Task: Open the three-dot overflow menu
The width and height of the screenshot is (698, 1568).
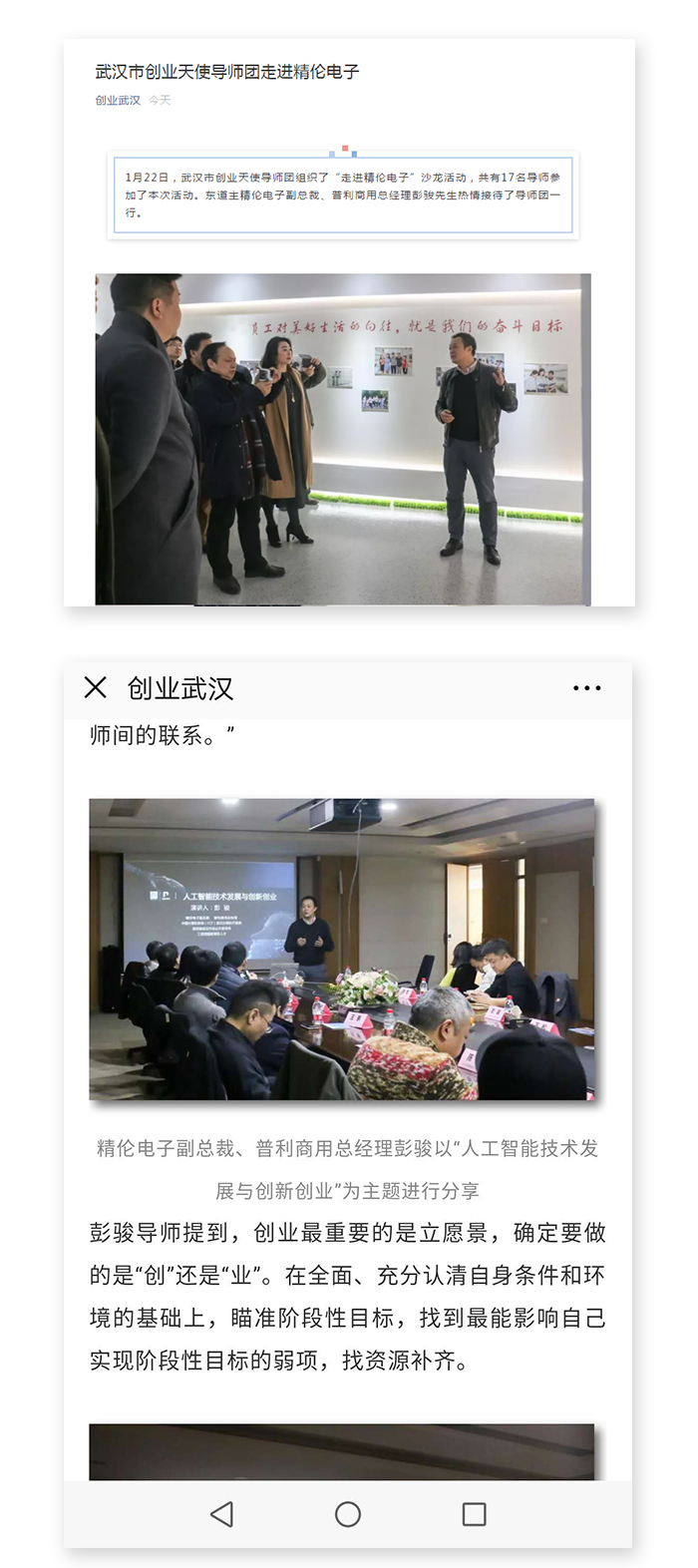Action: pyautogui.click(x=587, y=688)
